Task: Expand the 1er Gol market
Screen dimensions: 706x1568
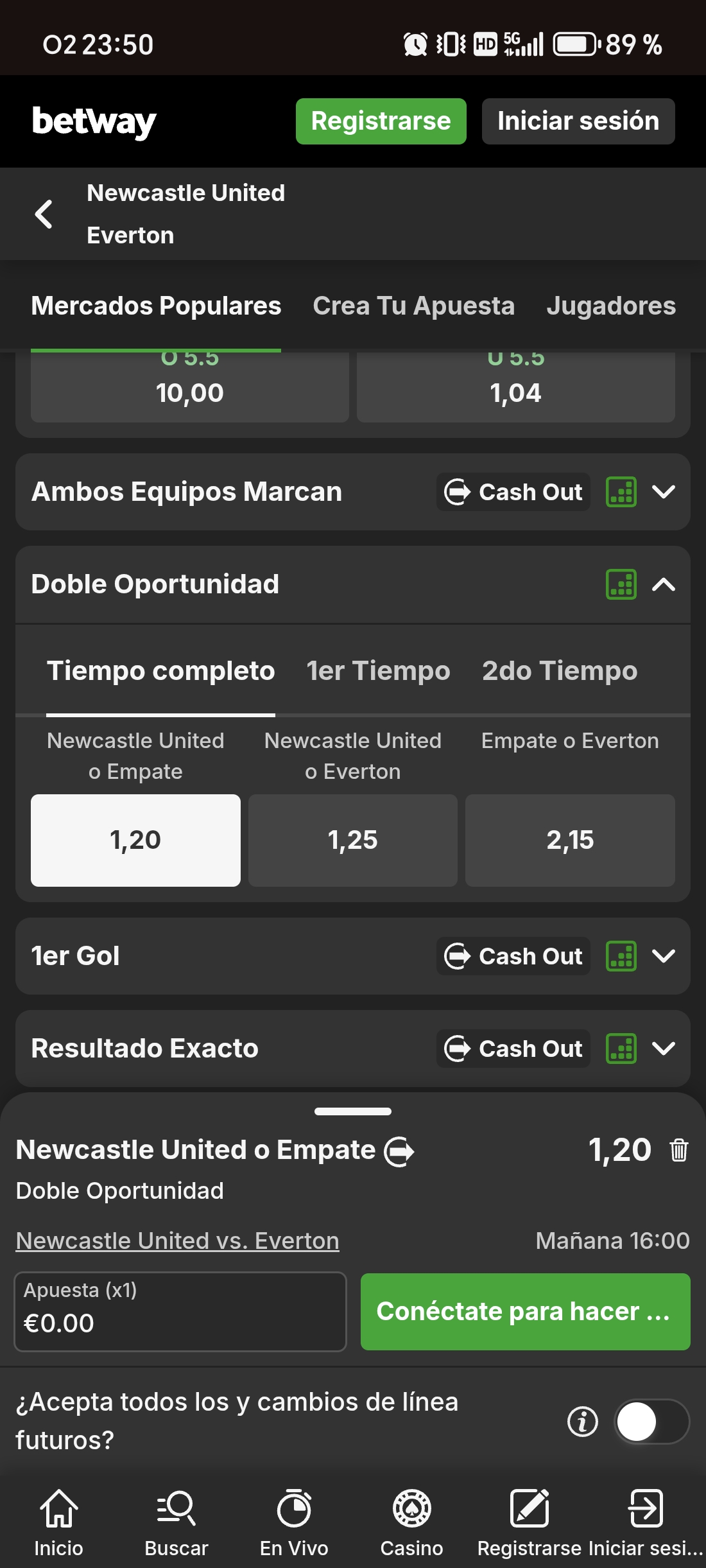Action: pos(663,957)
